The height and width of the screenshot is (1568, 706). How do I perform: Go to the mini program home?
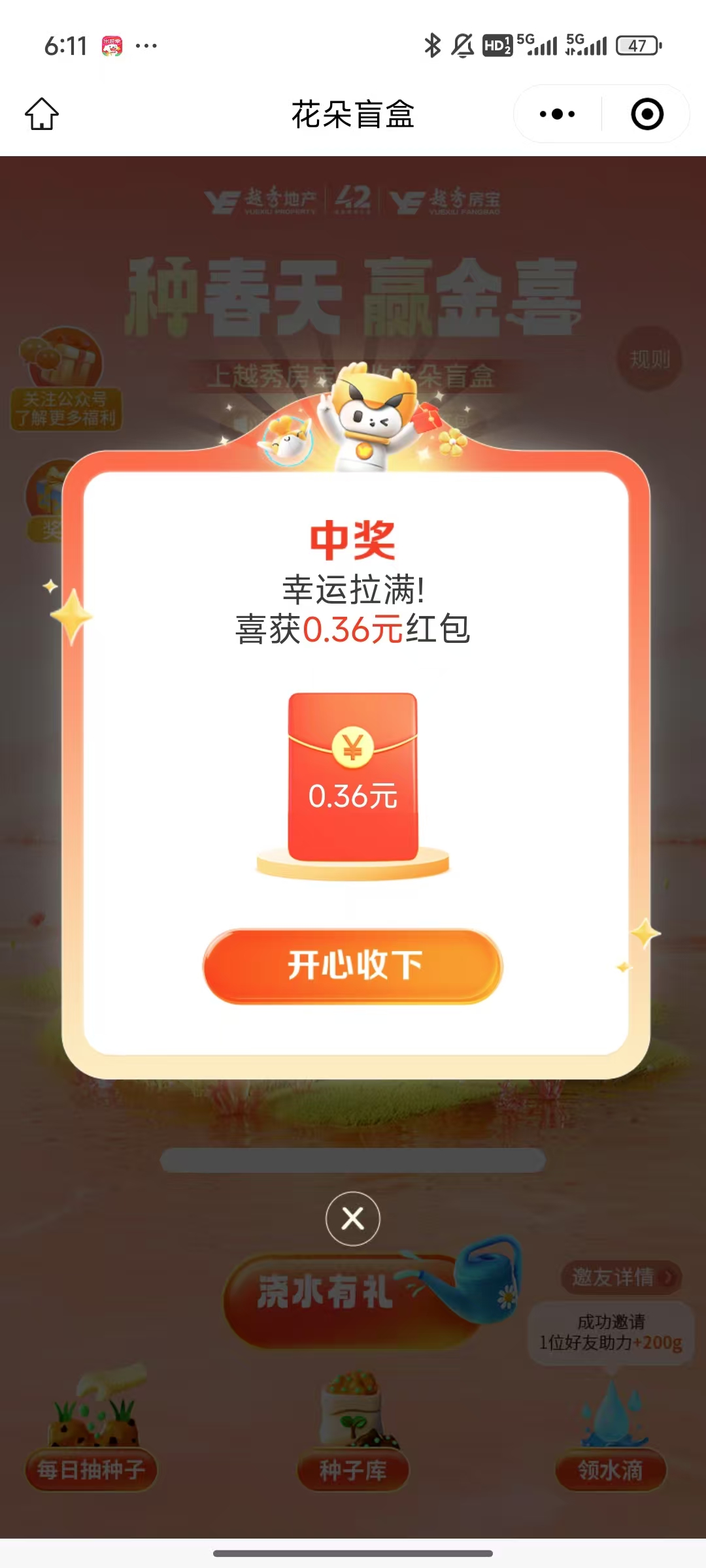42,114
